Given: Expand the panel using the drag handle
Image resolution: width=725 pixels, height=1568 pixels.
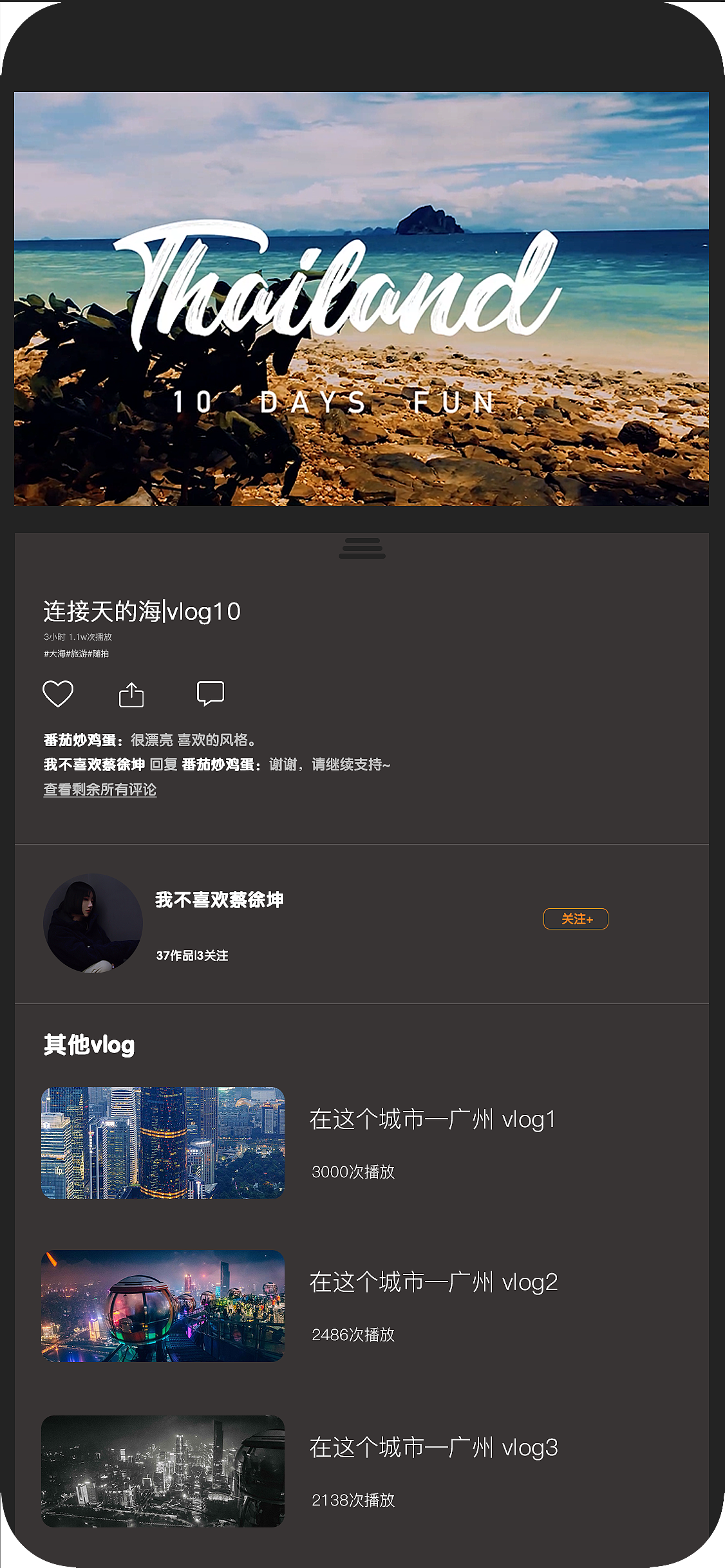Looking at the screenshot, I should (x=362, y=549).
